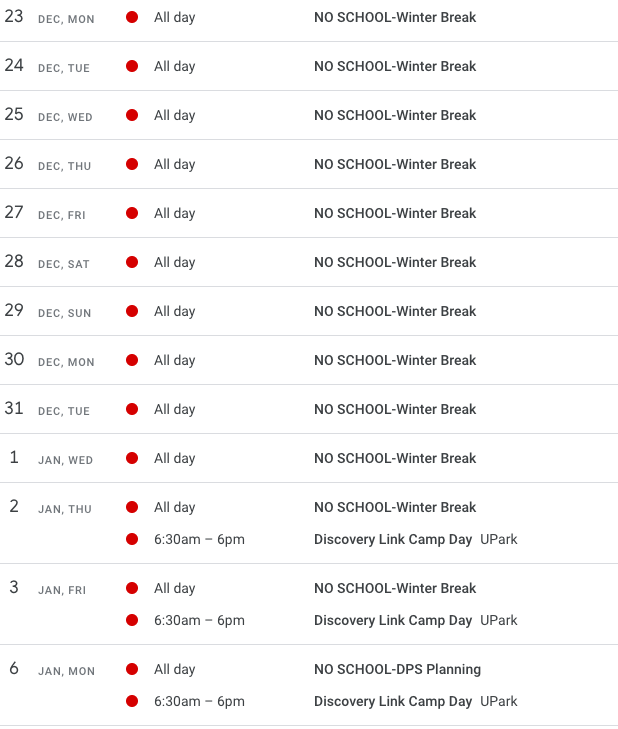Open Winter Break event on Jan 2
Screen dimensions: 618x729
395,507
